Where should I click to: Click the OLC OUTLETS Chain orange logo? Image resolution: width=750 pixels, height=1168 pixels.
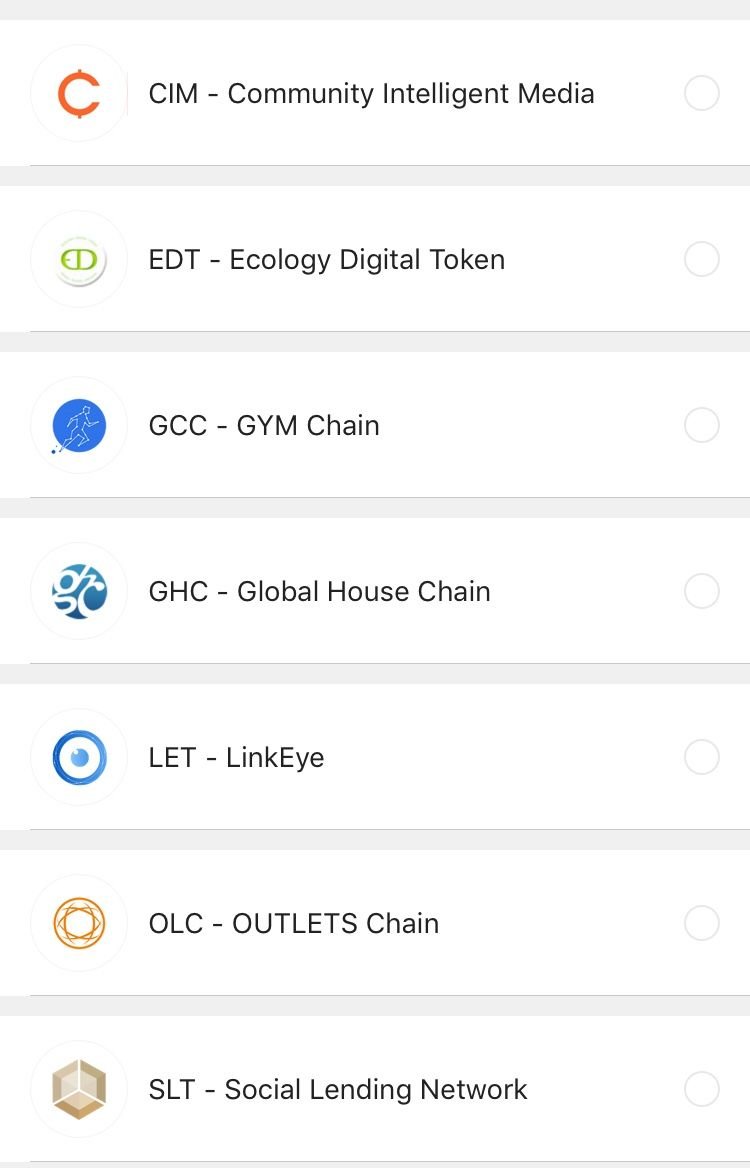coord(79,923)
